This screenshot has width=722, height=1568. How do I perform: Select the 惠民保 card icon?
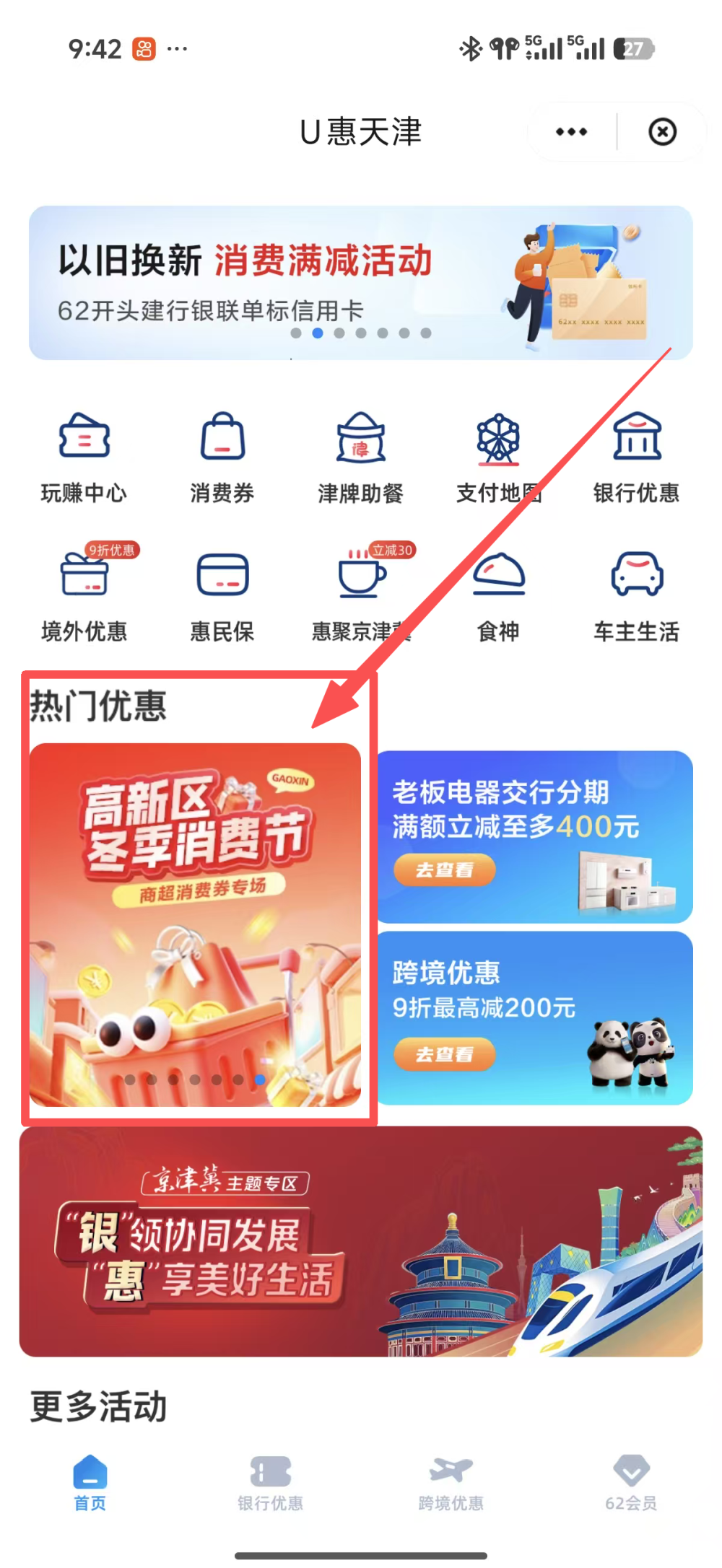[222, 593]
